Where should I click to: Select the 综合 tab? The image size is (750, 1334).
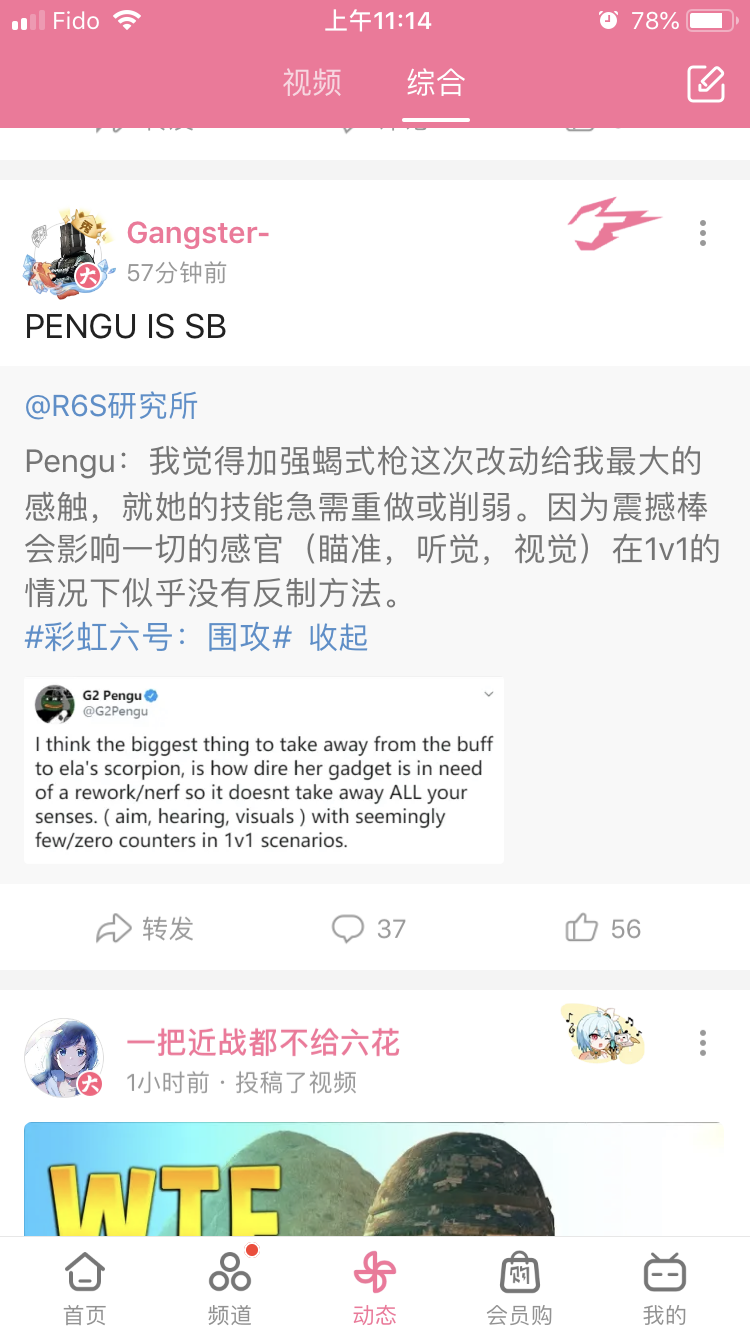tap(436, 83)
